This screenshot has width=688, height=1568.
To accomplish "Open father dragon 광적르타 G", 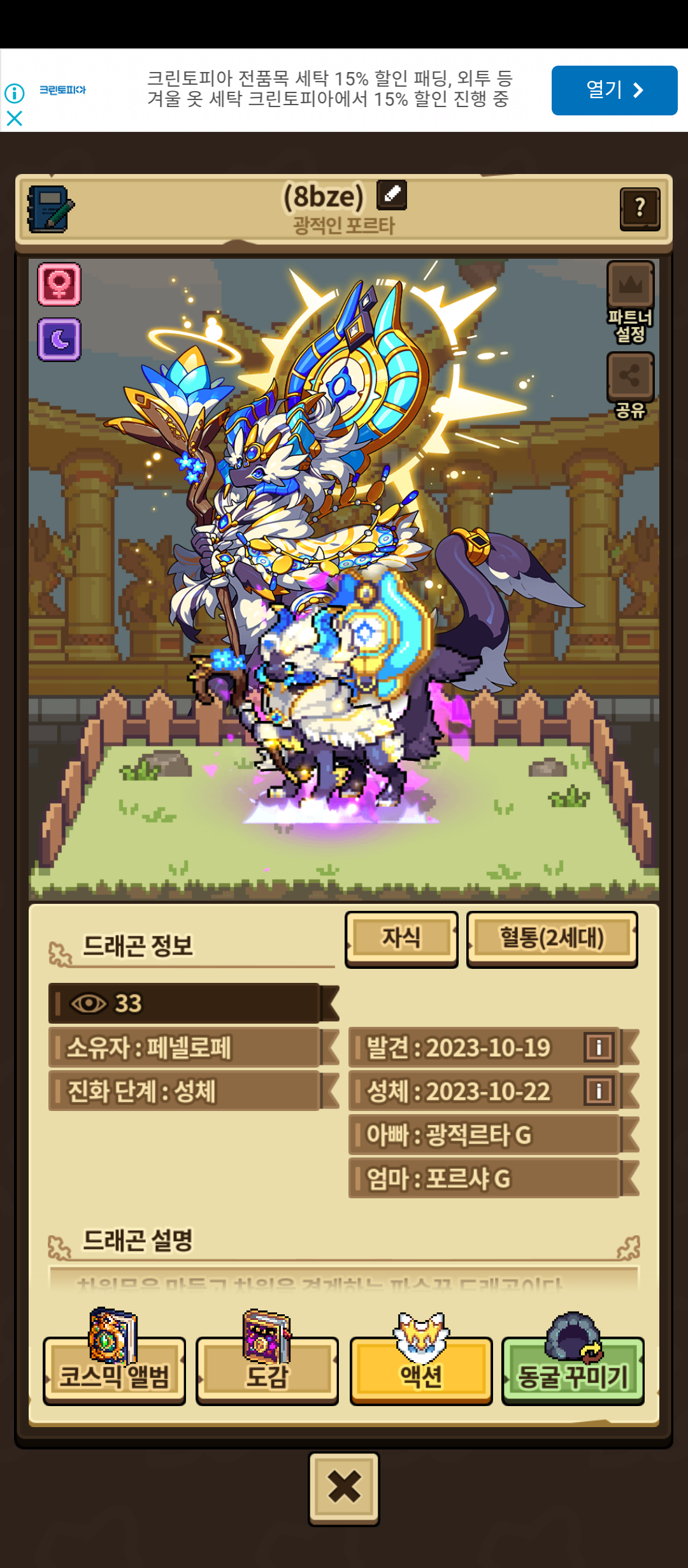I will click(484, 1135).
